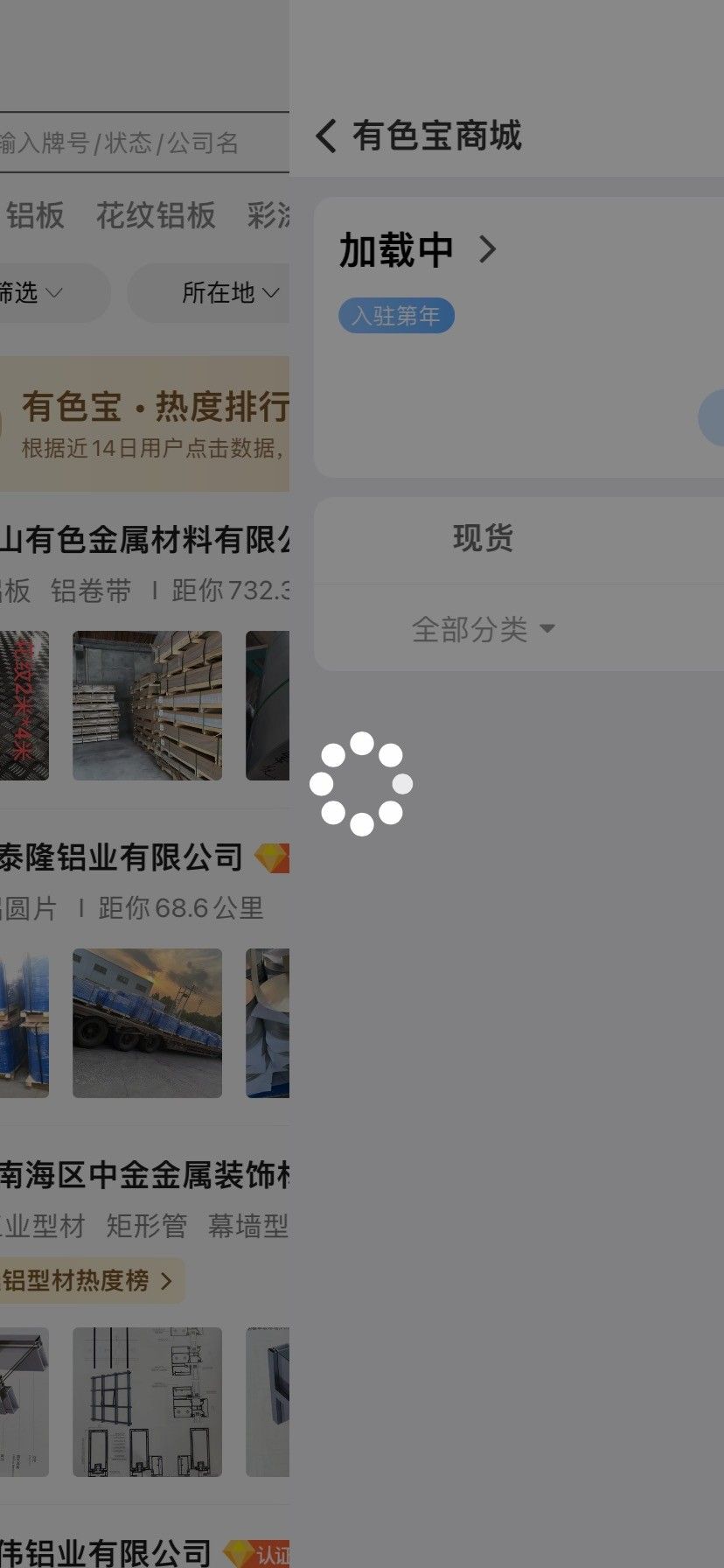Go back from 有色宝商城 page

click(326, 136)
